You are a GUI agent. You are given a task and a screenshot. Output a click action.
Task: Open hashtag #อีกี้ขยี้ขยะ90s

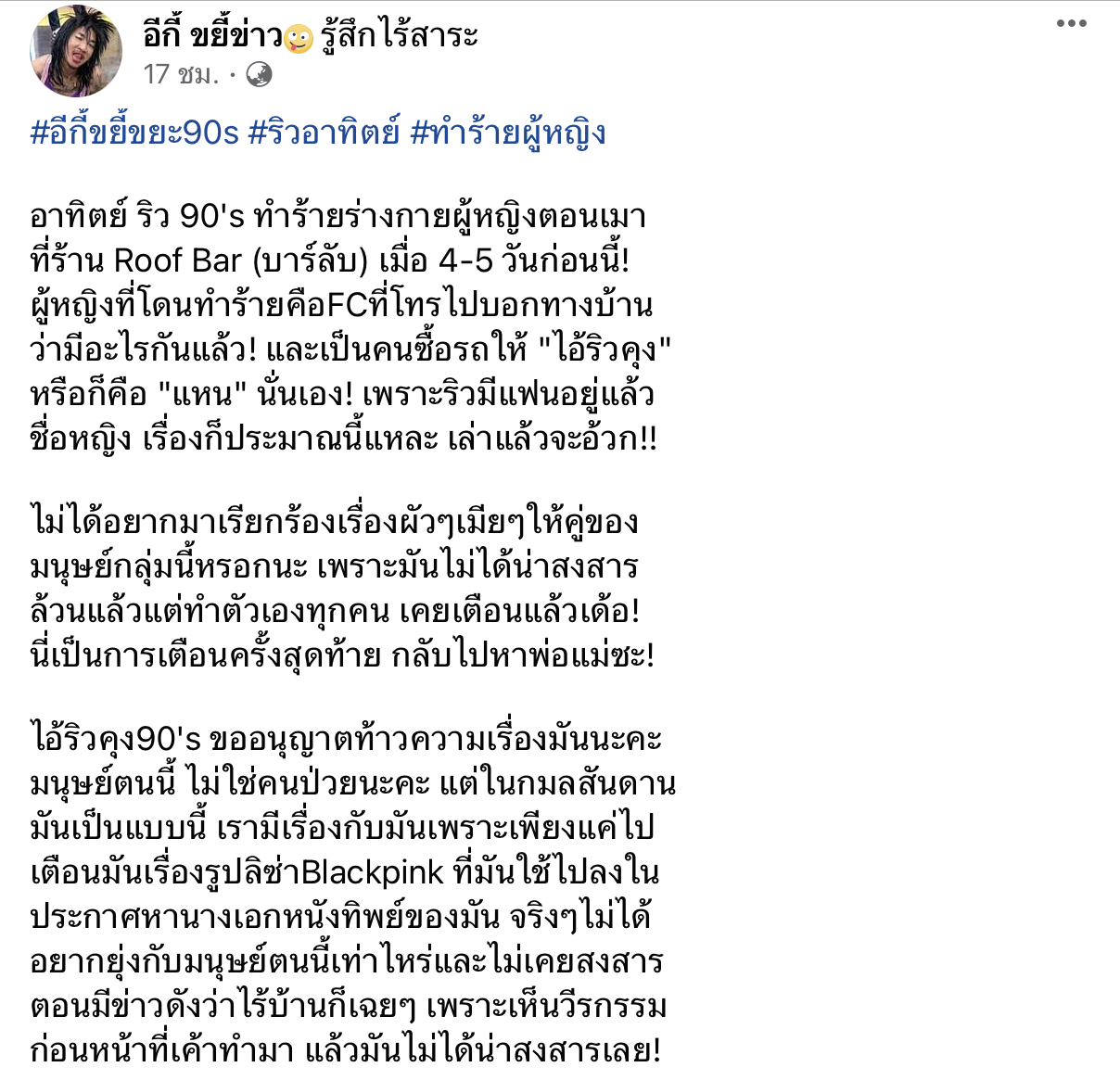(135, 133)
